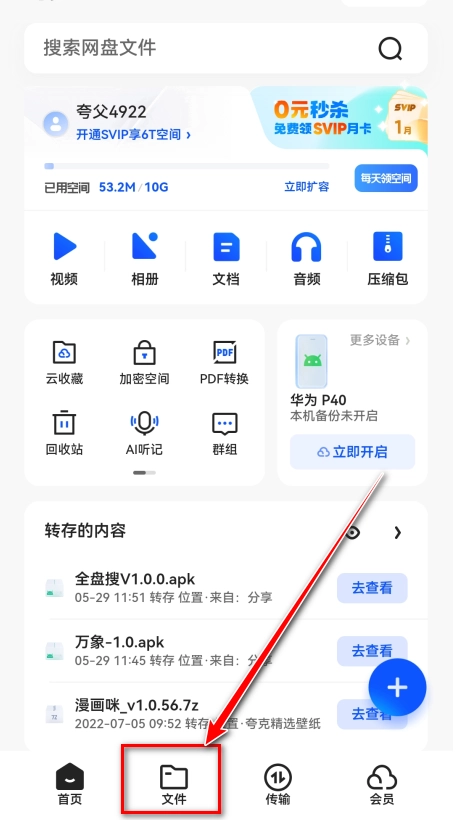This screenshot has height=820, width=458.
Task: Open the 回收站 recycle bin
Action: [x=64, y=434]
